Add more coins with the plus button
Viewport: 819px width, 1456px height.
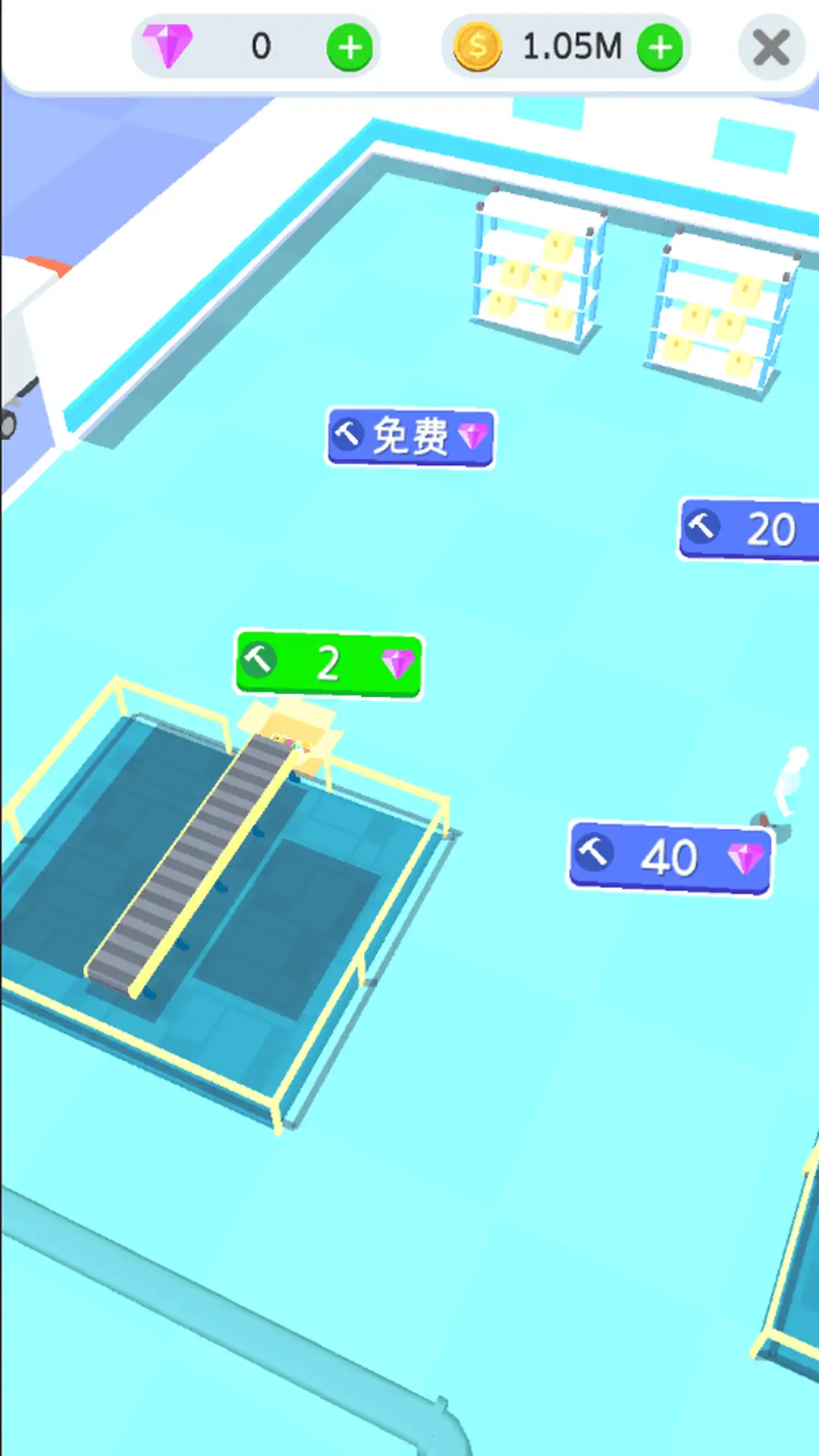pos(660,48)
